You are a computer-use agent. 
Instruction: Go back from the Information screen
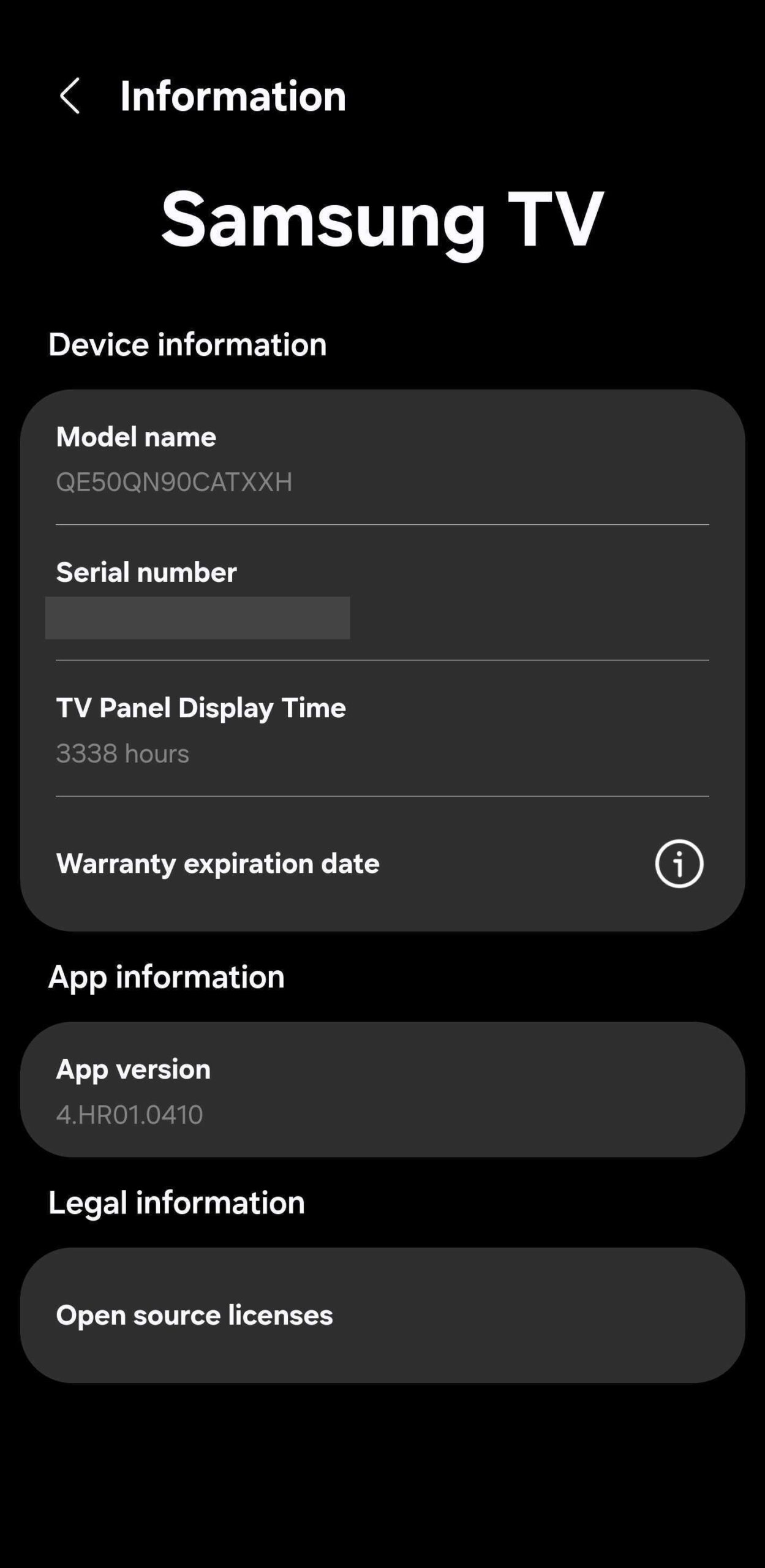pyautogui.click(x=70, y=96)
